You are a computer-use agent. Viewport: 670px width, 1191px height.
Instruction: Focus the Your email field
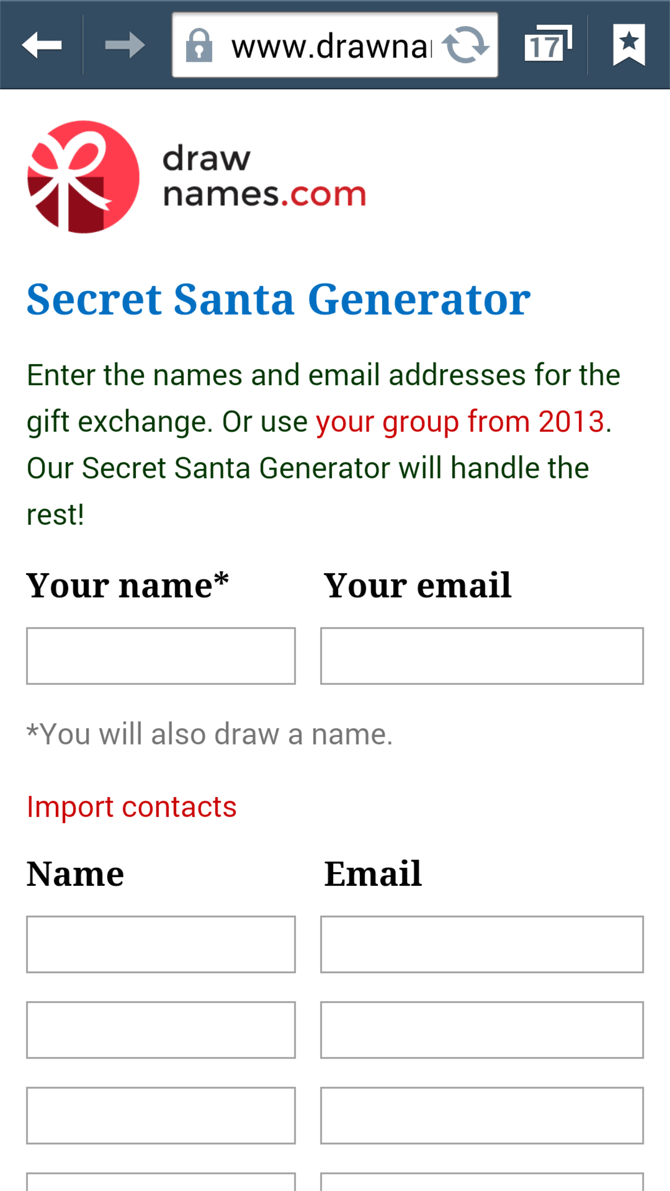[x=482, y=656]
